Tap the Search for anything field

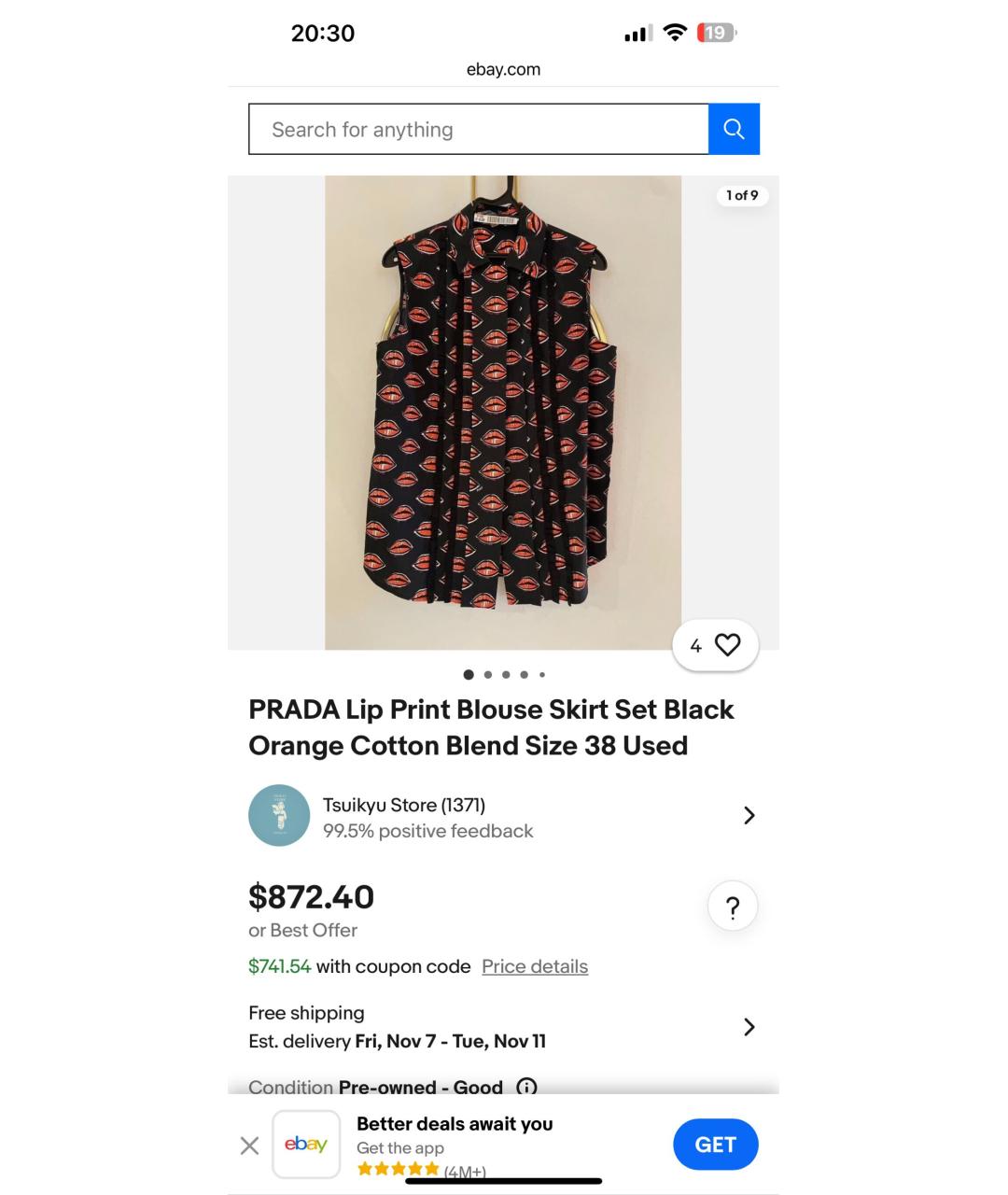[478, 130]
